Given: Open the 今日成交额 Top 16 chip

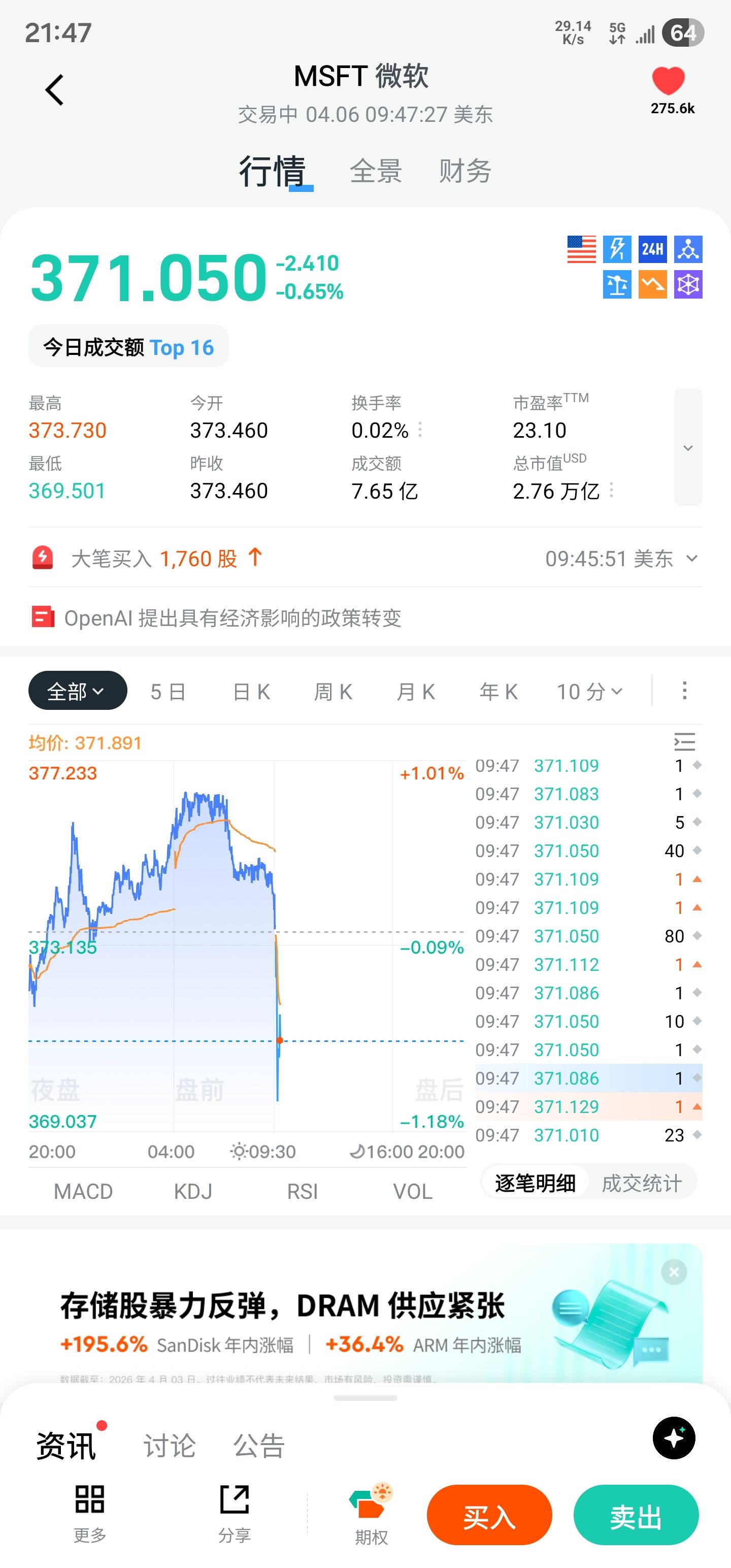Looking at the screenshot, I should tap(128, 347).
